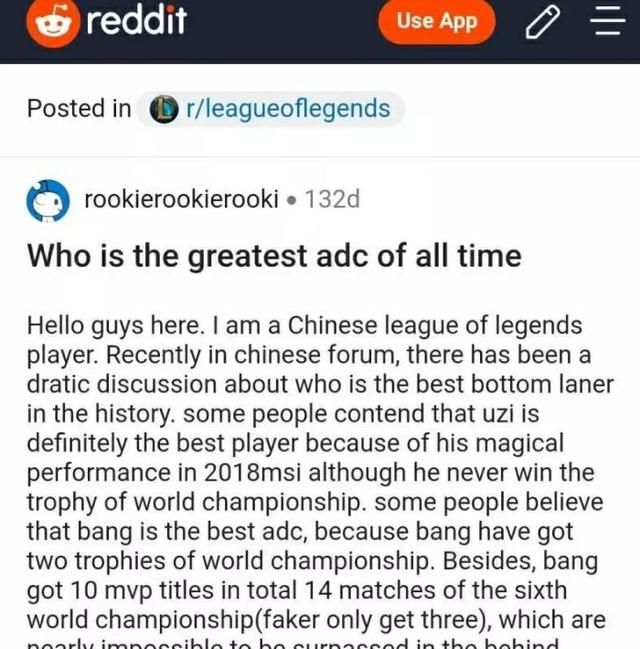This screenshot has width=640, height=649.
Task: Tap the Use App button
Action: click(x=436, y=22)
